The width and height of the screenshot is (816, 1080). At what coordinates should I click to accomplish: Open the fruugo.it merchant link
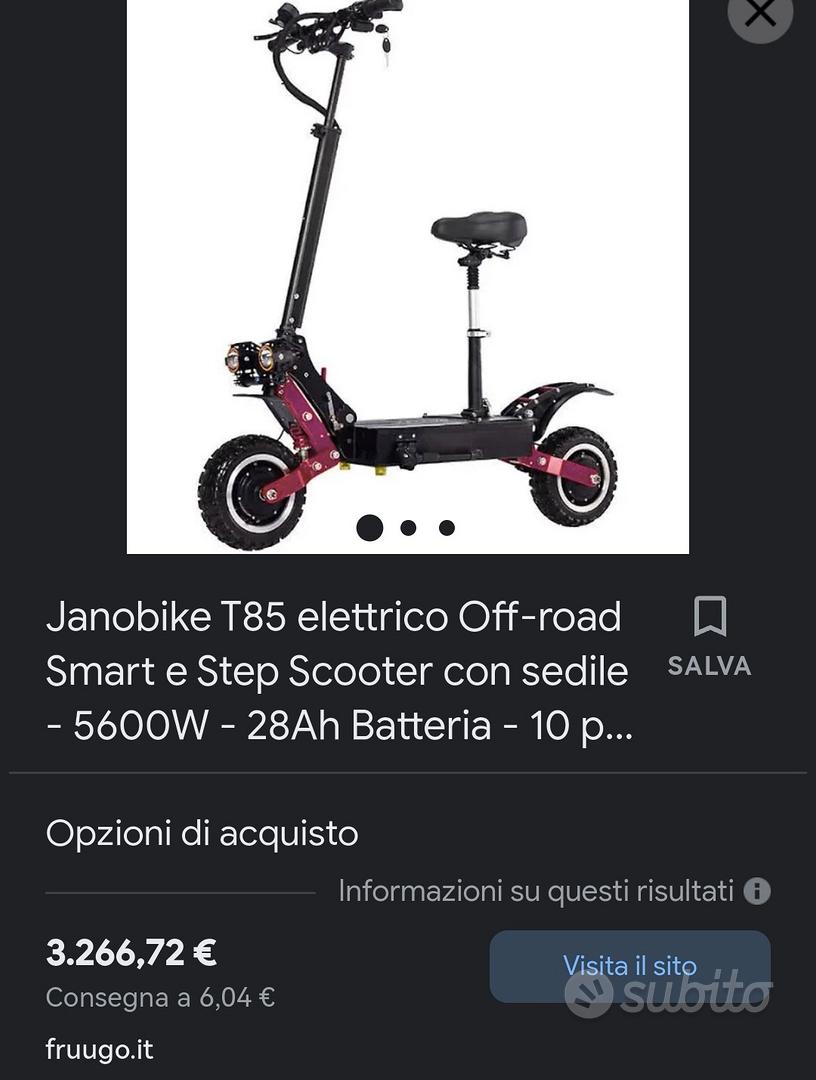99,1049
